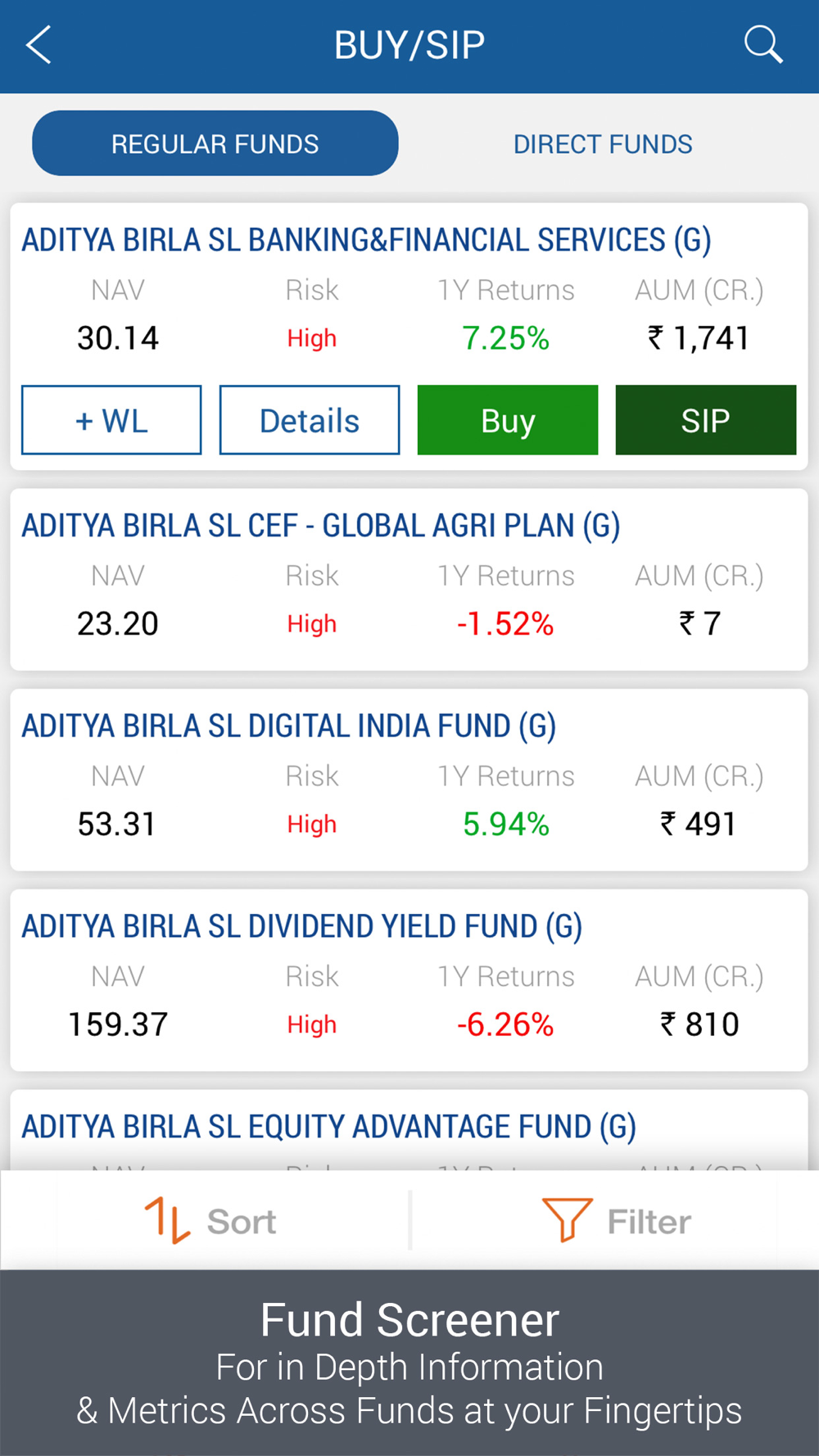The width and height of the screenshot is (819, 1456).
Task: Tap the green Buy button
Action: click(508, 420)
